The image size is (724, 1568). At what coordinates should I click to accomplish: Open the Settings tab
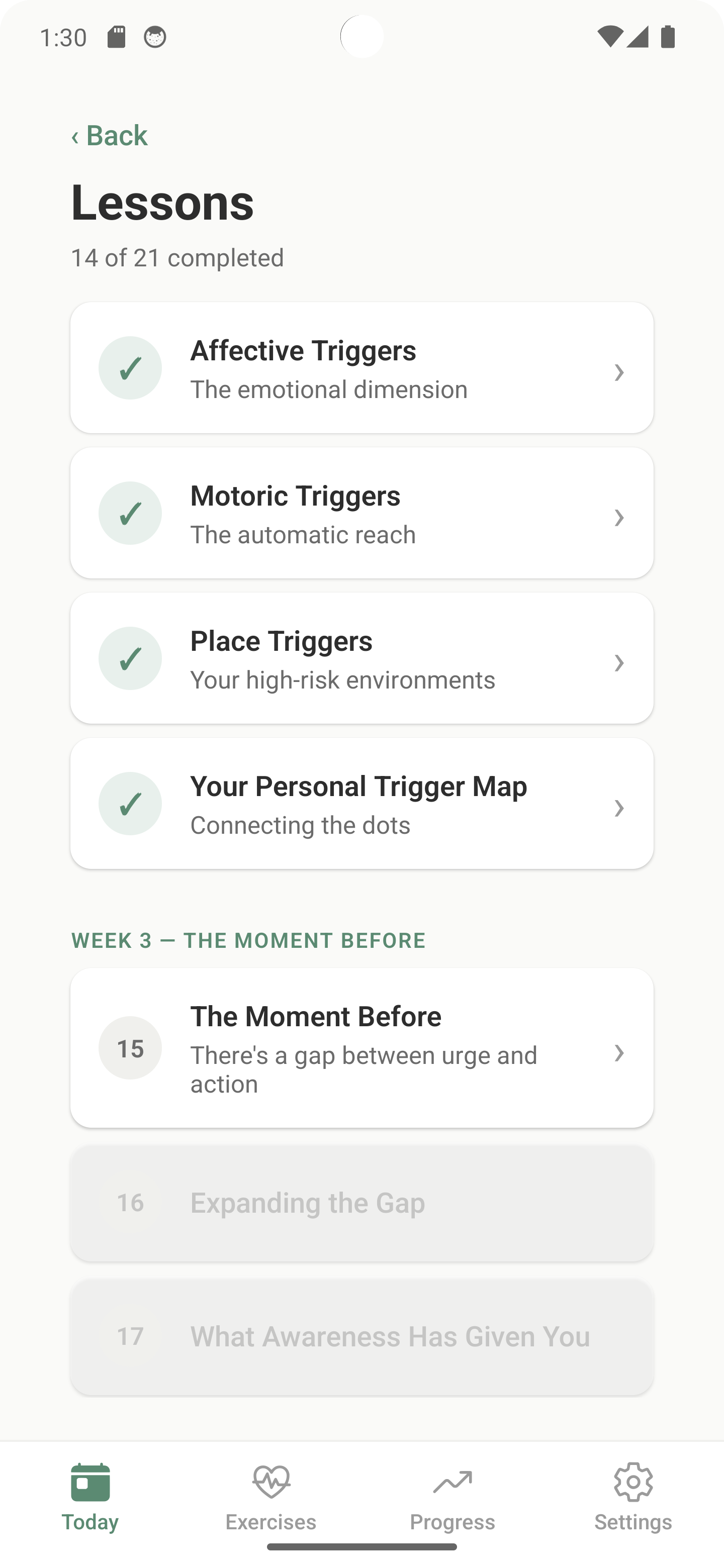[633, 1496]
